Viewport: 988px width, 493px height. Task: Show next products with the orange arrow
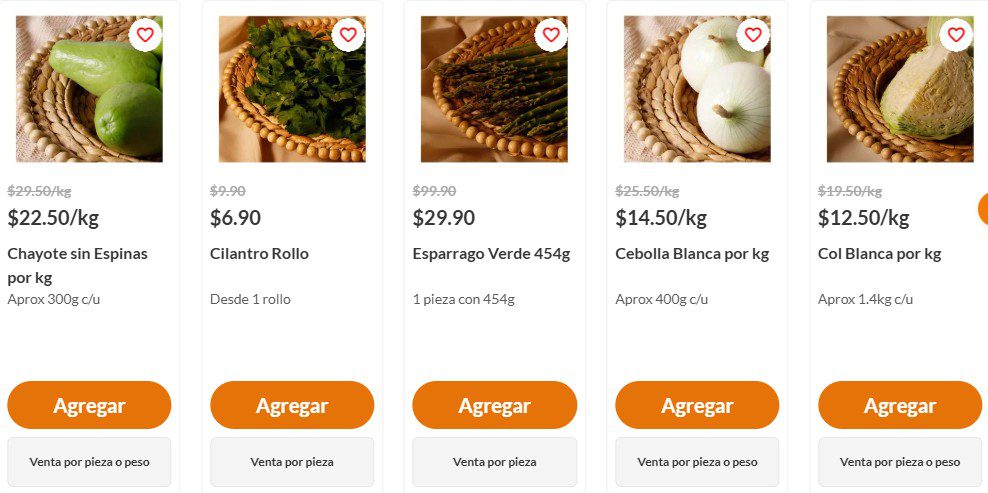pyautogui.click(x=982, y=209)
